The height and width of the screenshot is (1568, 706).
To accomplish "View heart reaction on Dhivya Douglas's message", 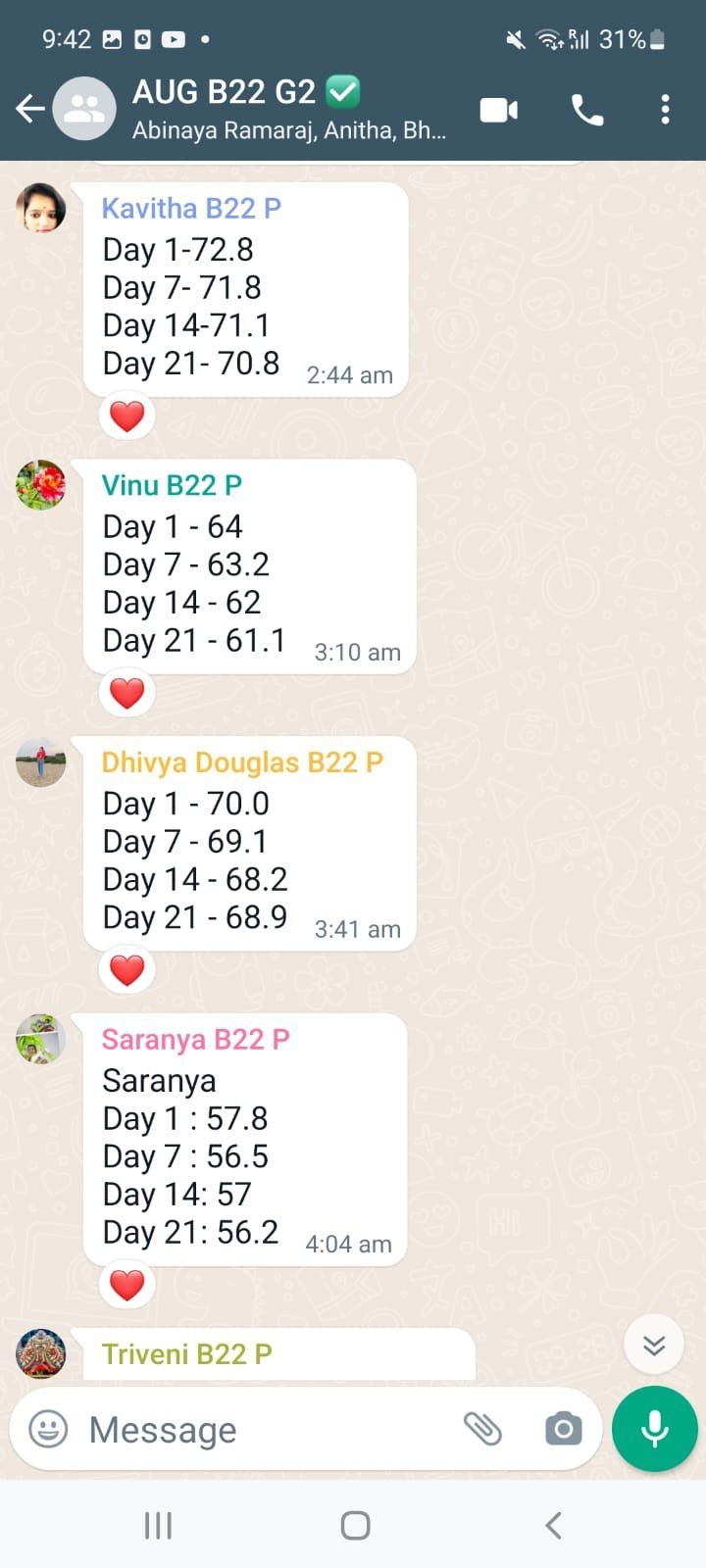I will tap(127, 970).
